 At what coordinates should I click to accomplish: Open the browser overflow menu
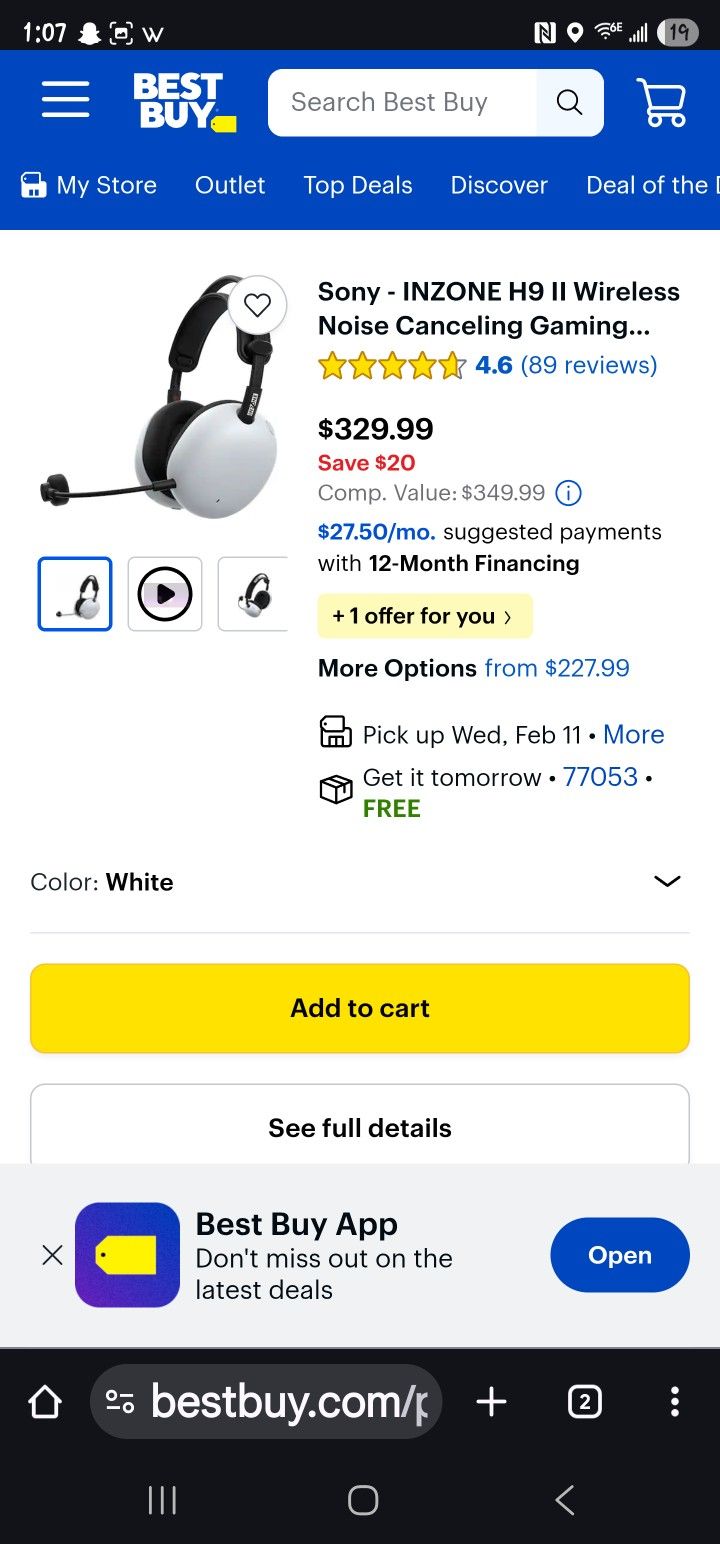pyautogui.click(x=675, y=1401)
